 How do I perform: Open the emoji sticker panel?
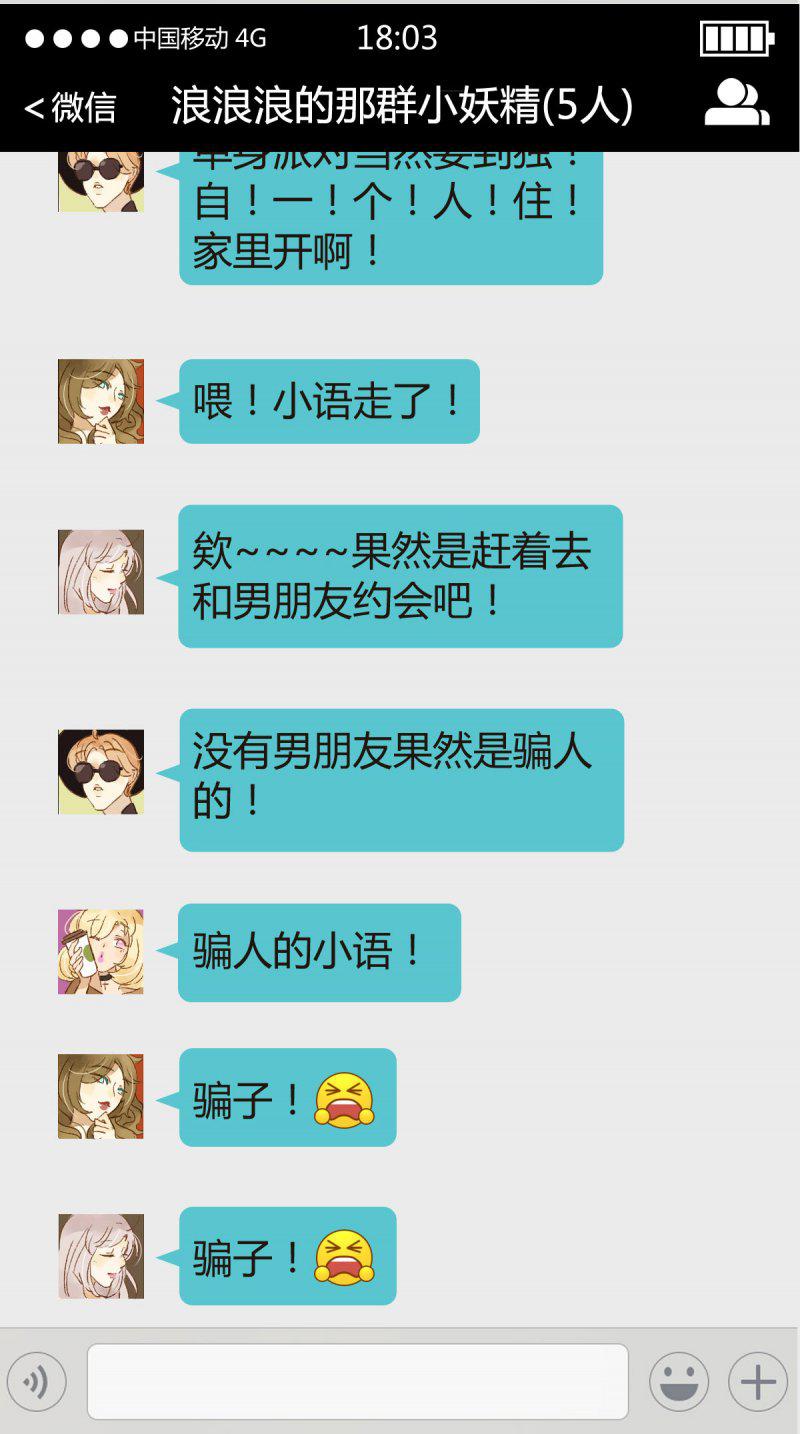pyautogui.click(x=679, y=1383)
